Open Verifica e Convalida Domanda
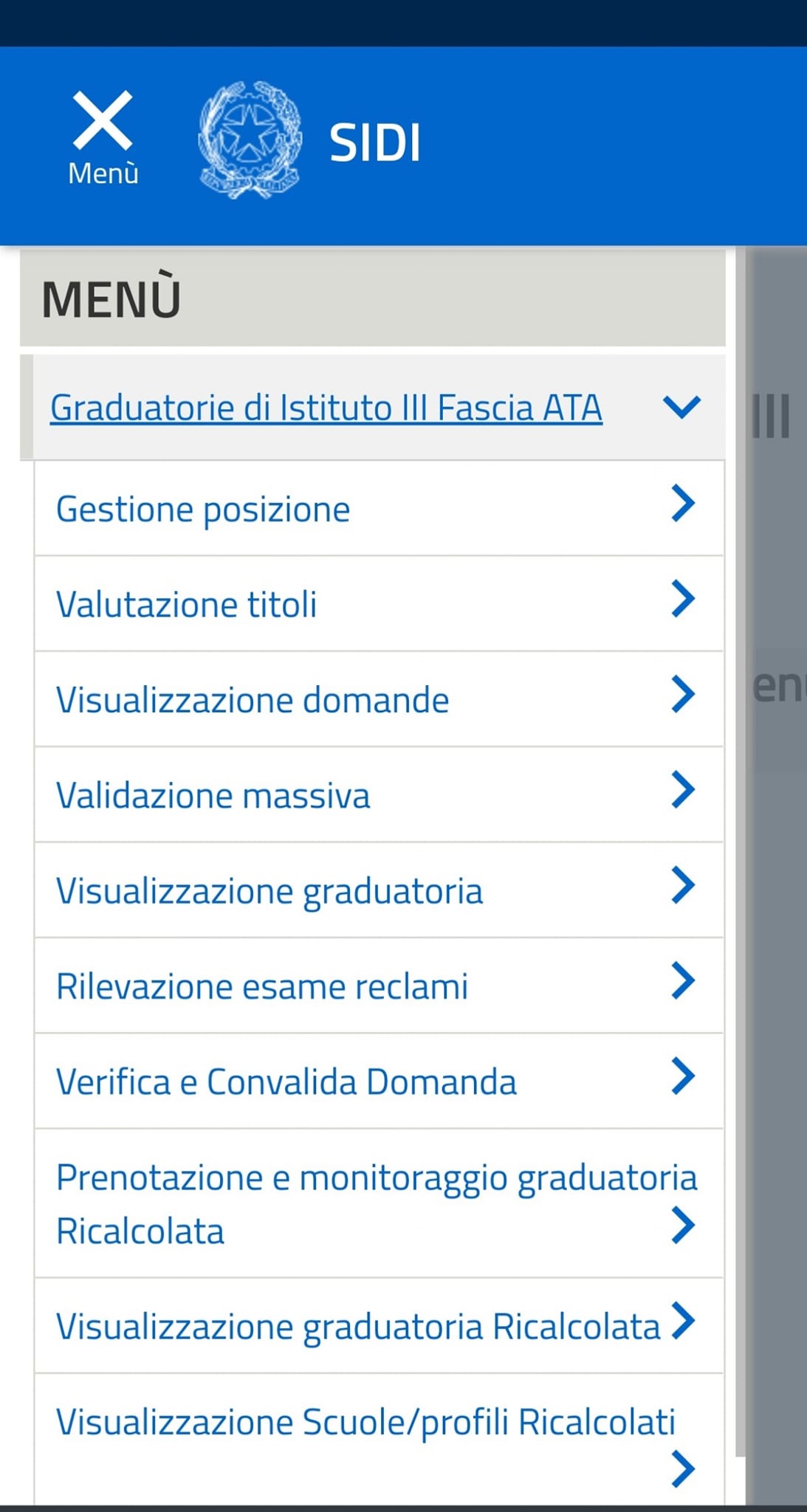The image size is (807, 1512). (379, 1081)
